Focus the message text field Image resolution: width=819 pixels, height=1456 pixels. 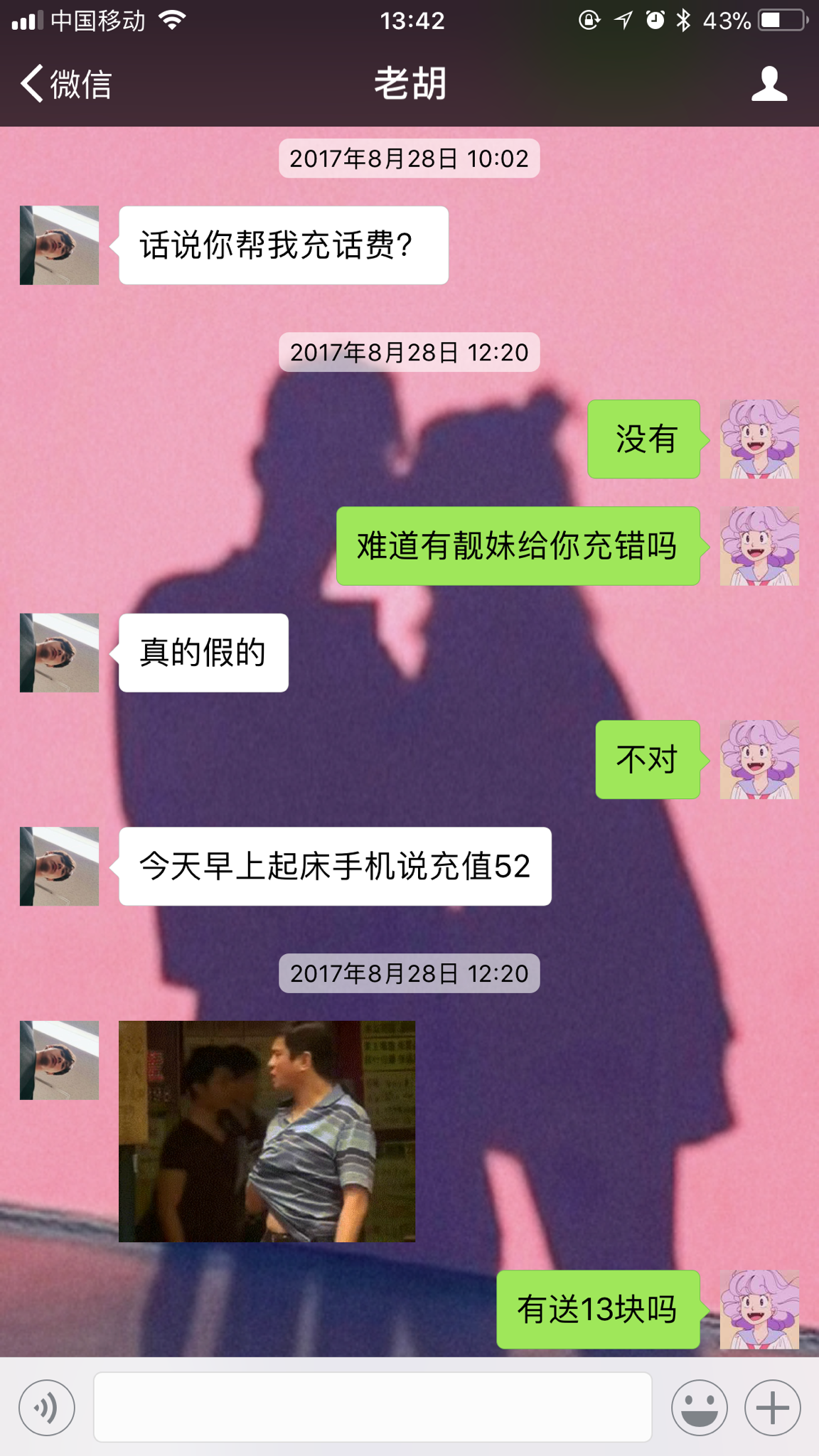pos(373,1407)
